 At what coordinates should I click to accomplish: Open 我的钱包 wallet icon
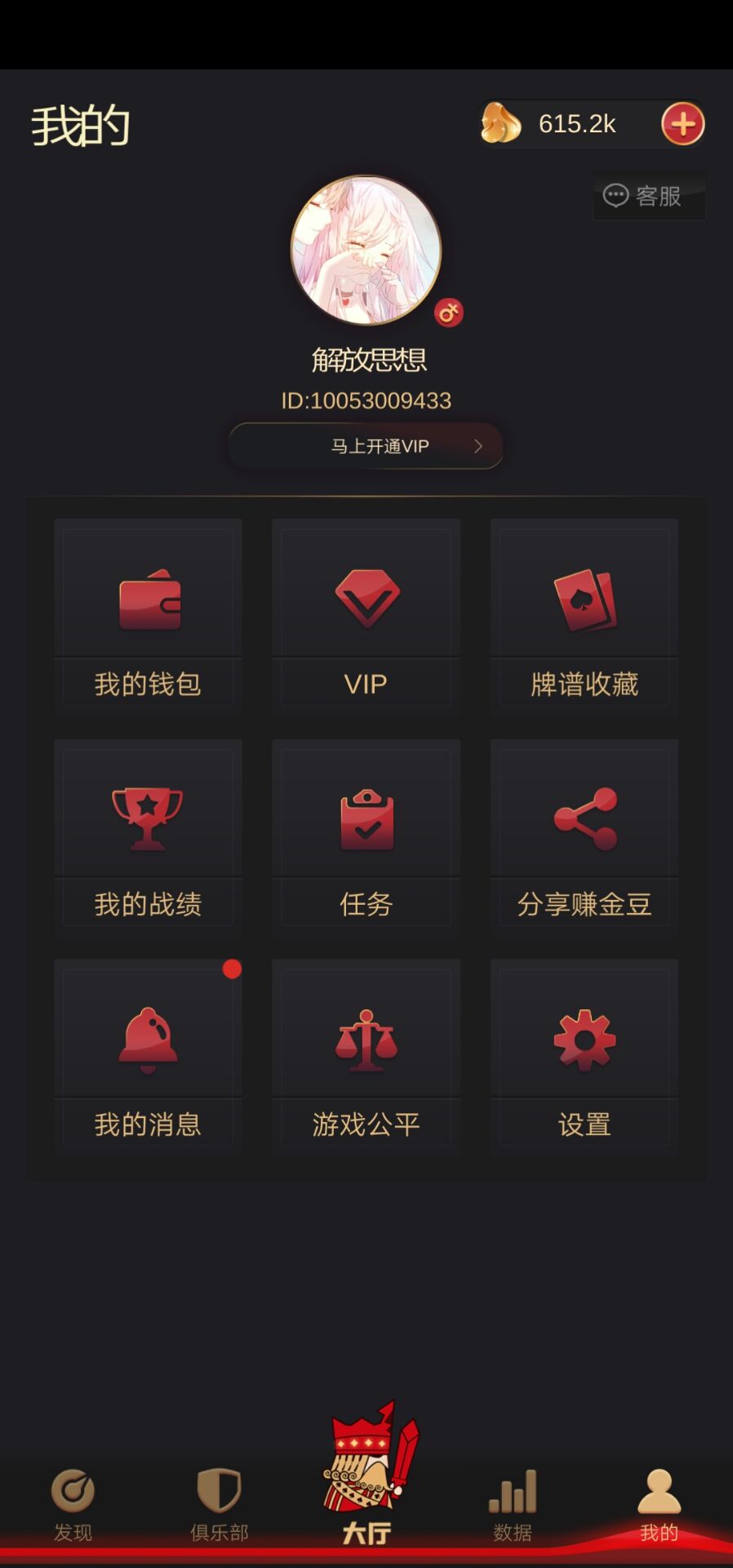pyautogui.click(x=148, y=600)
